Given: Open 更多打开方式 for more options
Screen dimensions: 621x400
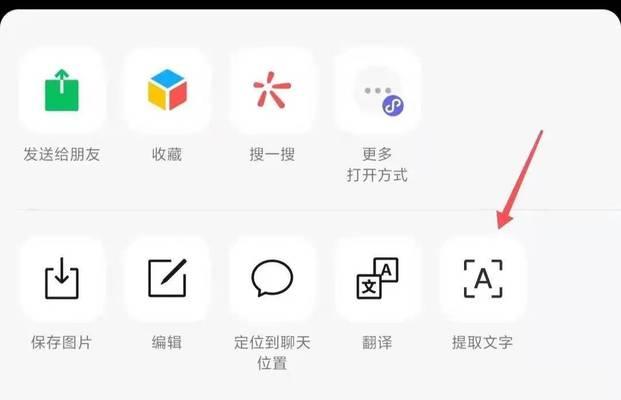Looking at the screenshot, I should 377,91.
